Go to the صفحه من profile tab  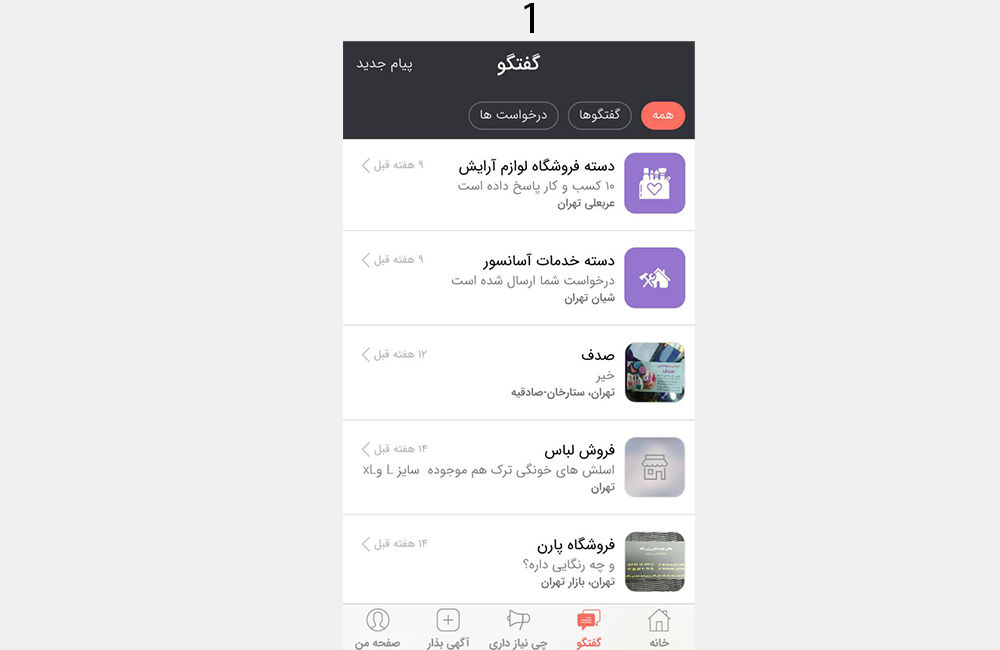pos(378,628)
